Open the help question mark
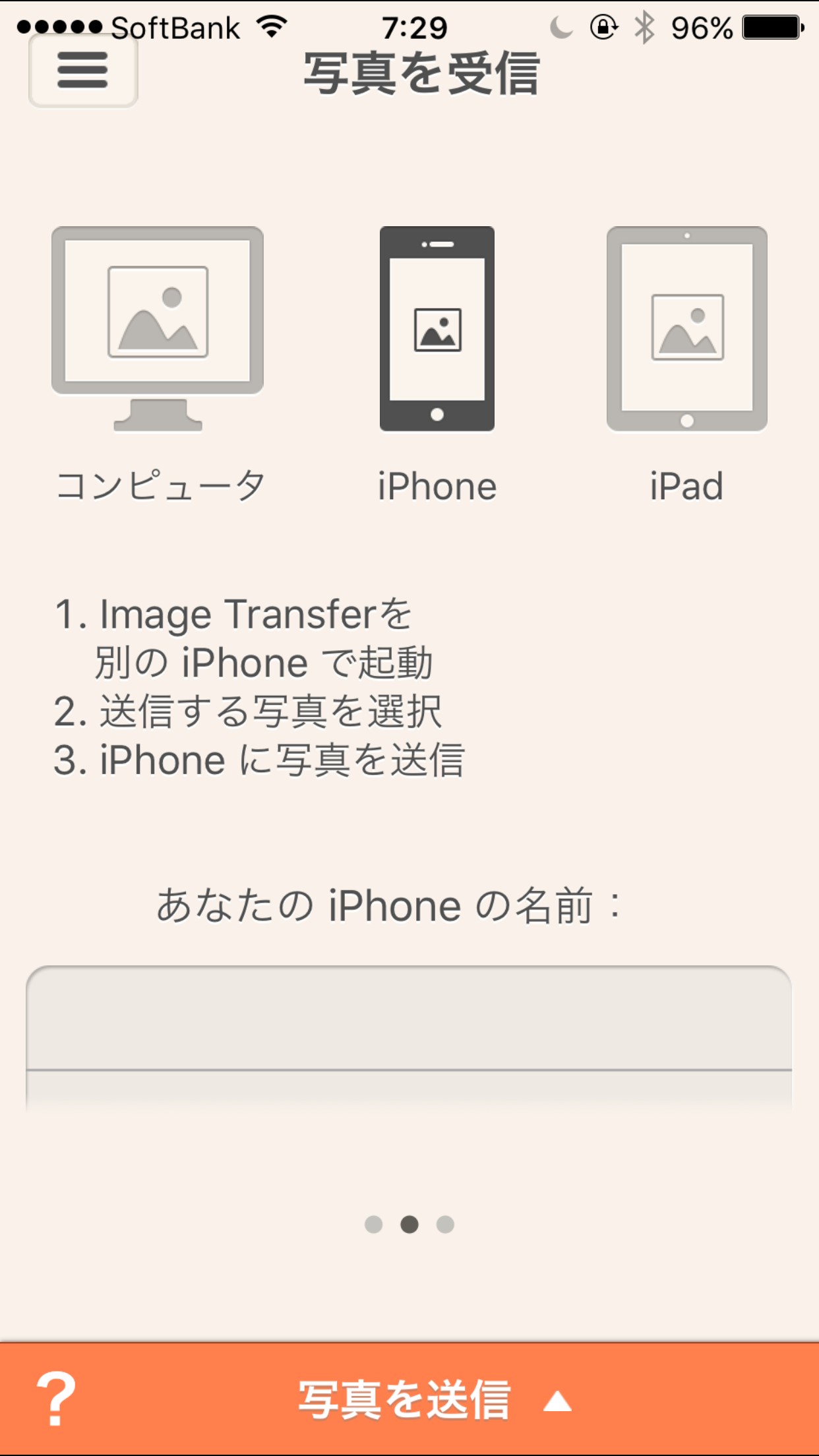The width and height of the screenshot is (819, 1456). pyautogui.click(x=56, y=1399)
